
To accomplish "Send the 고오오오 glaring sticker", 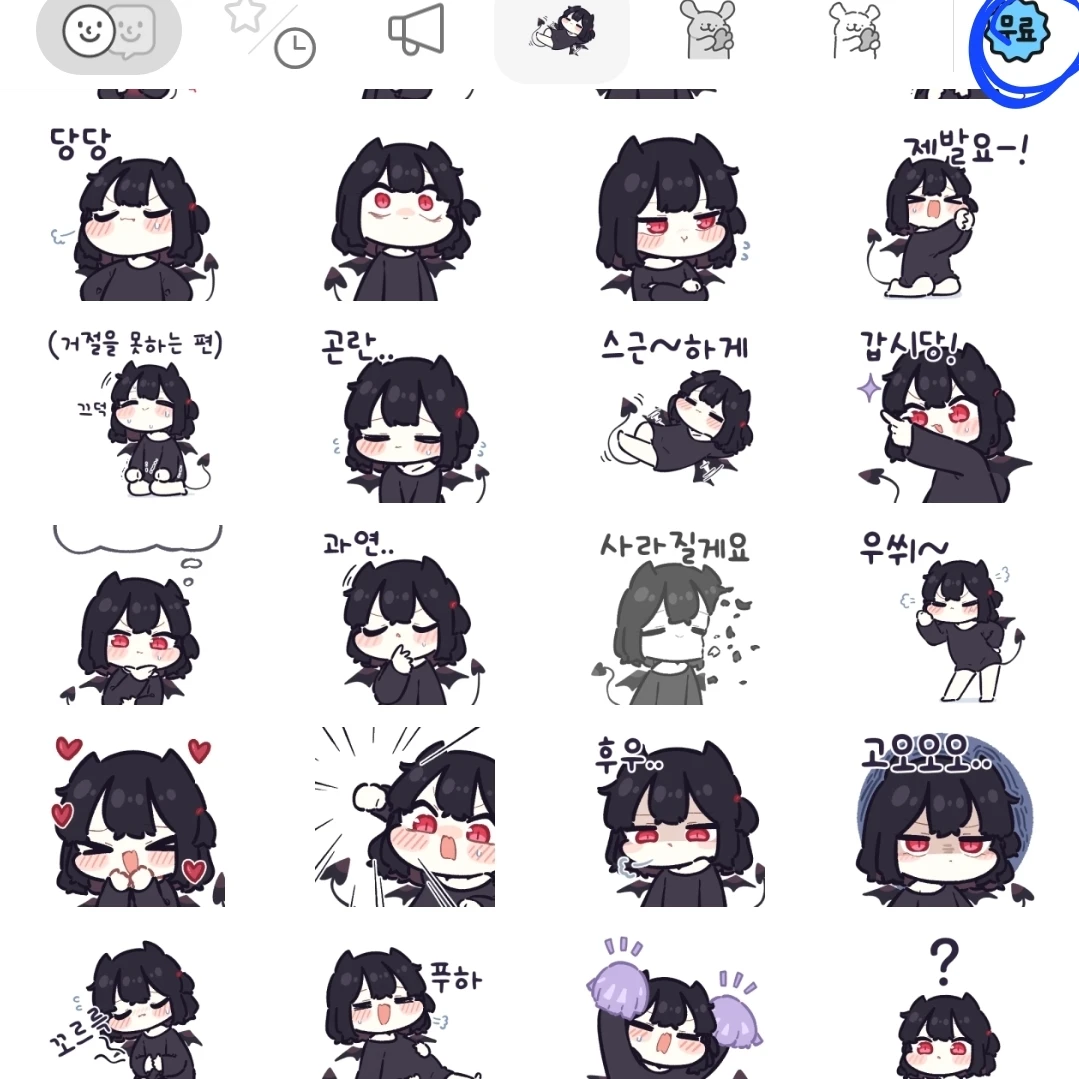I will pos(945,820).
